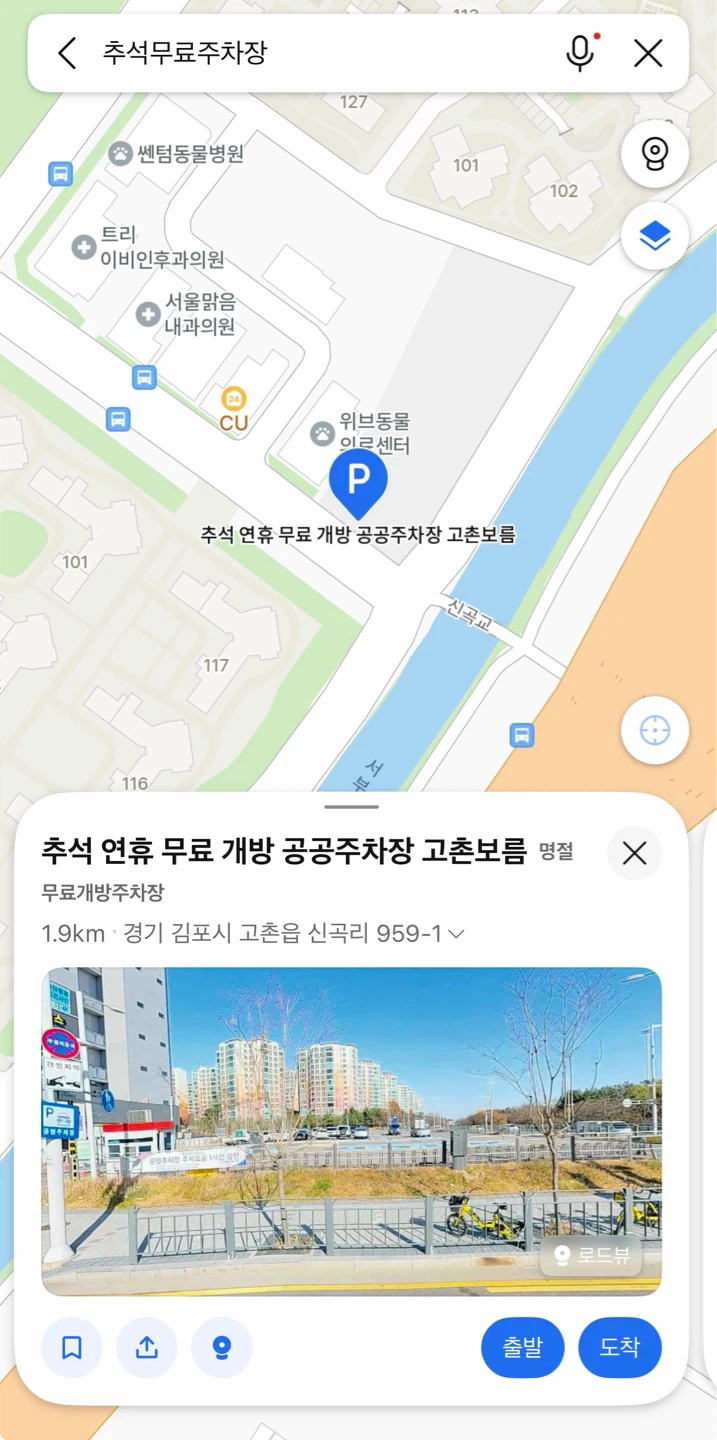
Task: Share this parking lot location
Action: 147,1347
